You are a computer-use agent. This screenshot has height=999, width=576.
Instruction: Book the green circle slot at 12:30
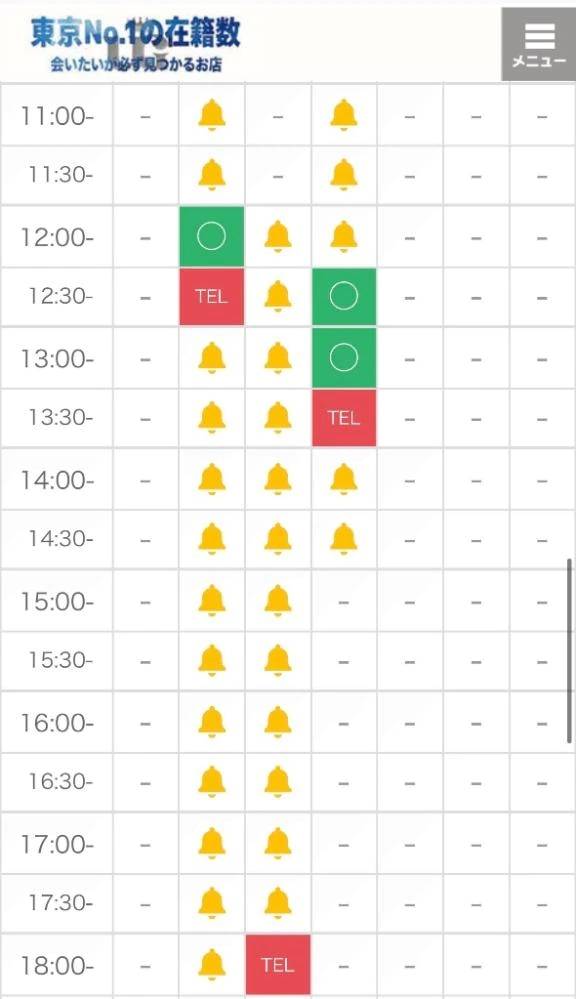343,297
